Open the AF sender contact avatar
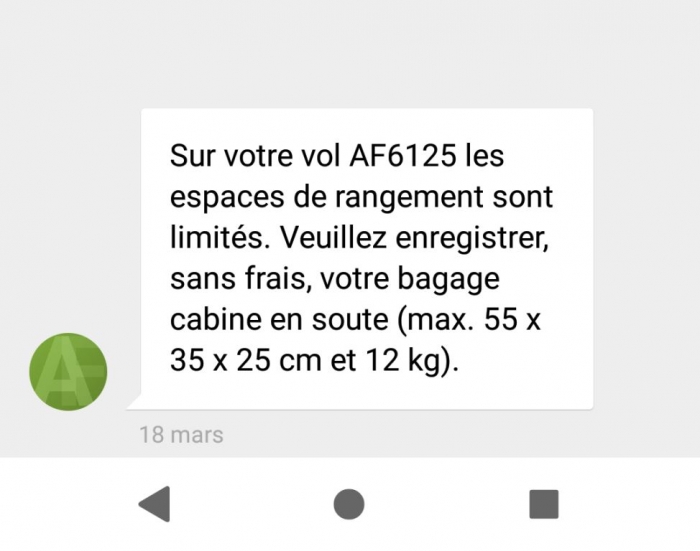 68,371
